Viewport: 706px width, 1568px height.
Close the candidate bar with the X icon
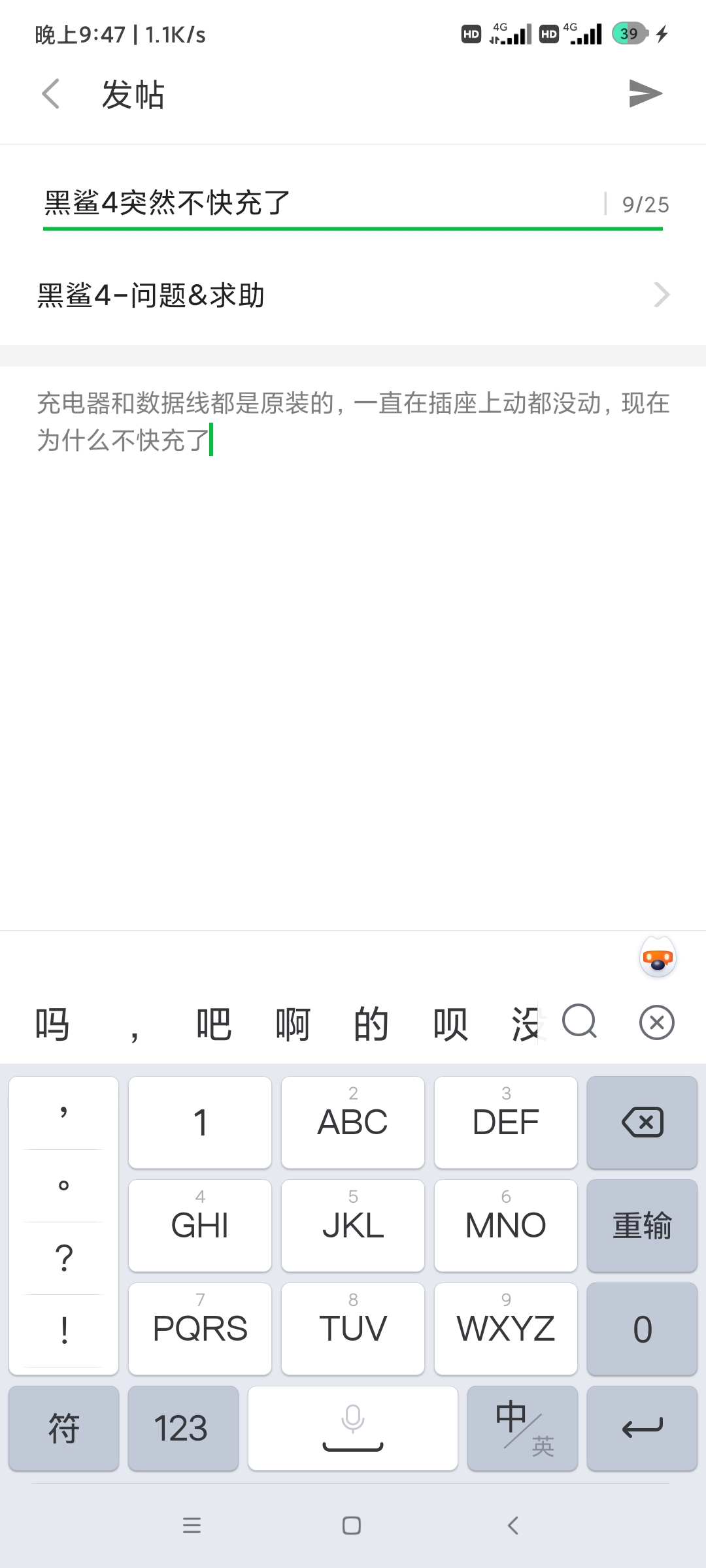[x=657, y=1022]
